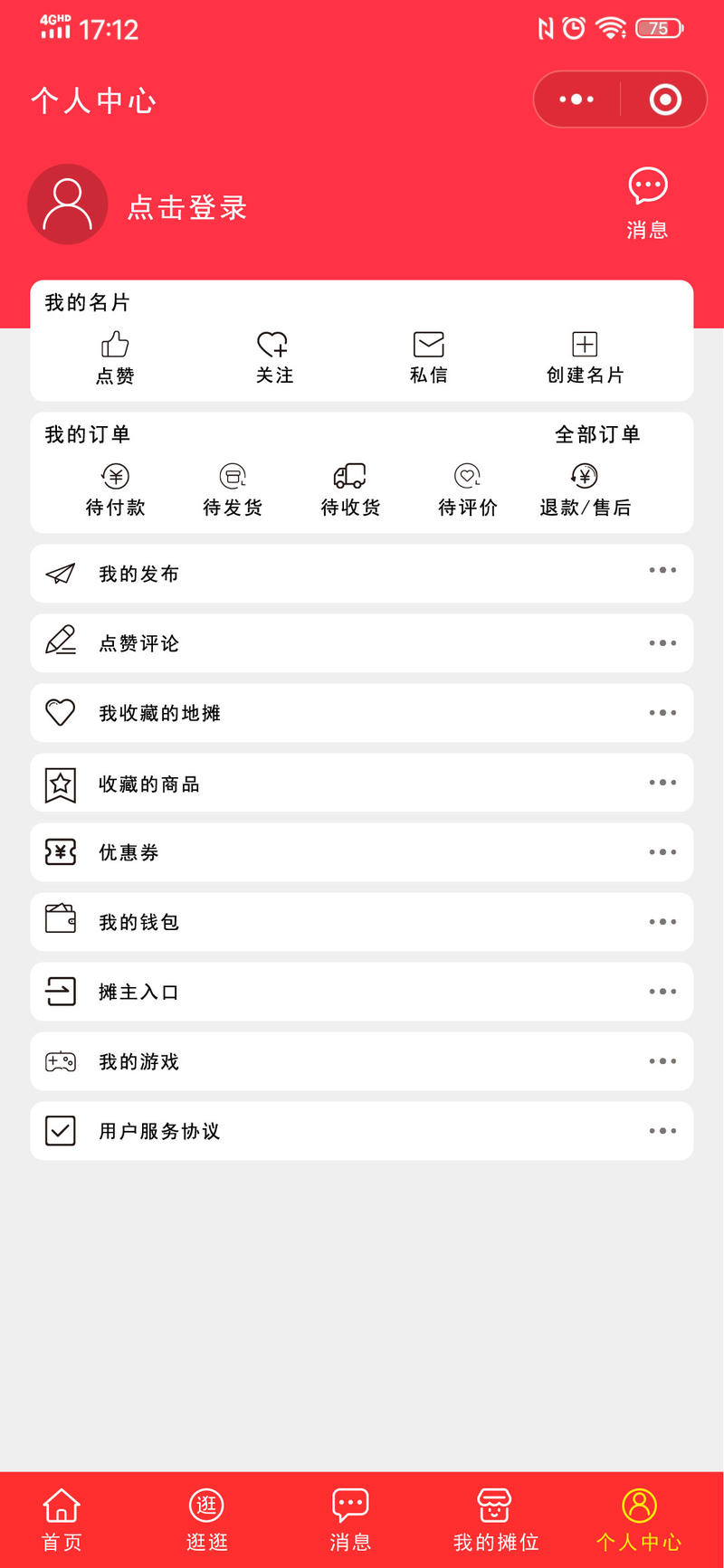Open 全部订单 to view all orders
This screenshot has width=724, height=1568.
coord(597,434)
